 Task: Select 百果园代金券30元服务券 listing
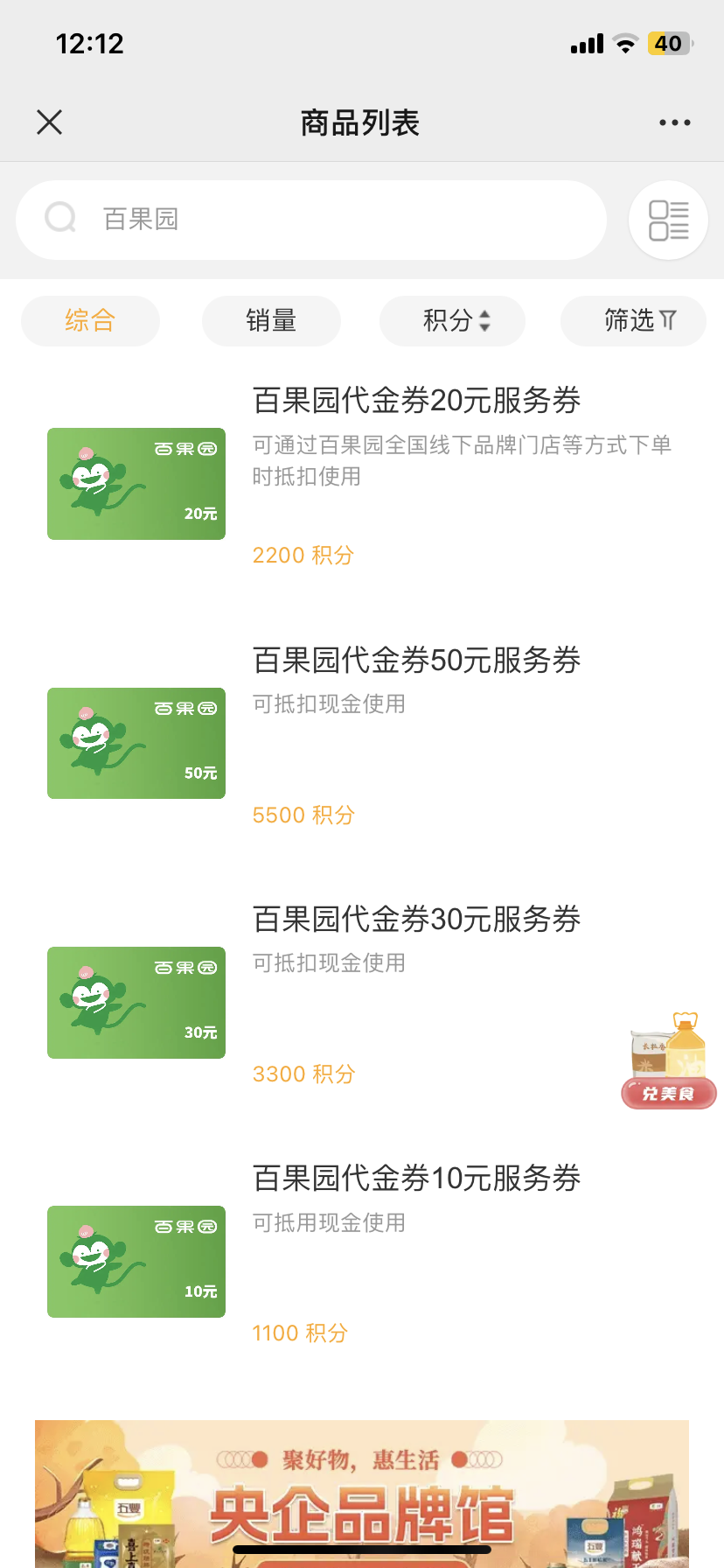[416, 920]
